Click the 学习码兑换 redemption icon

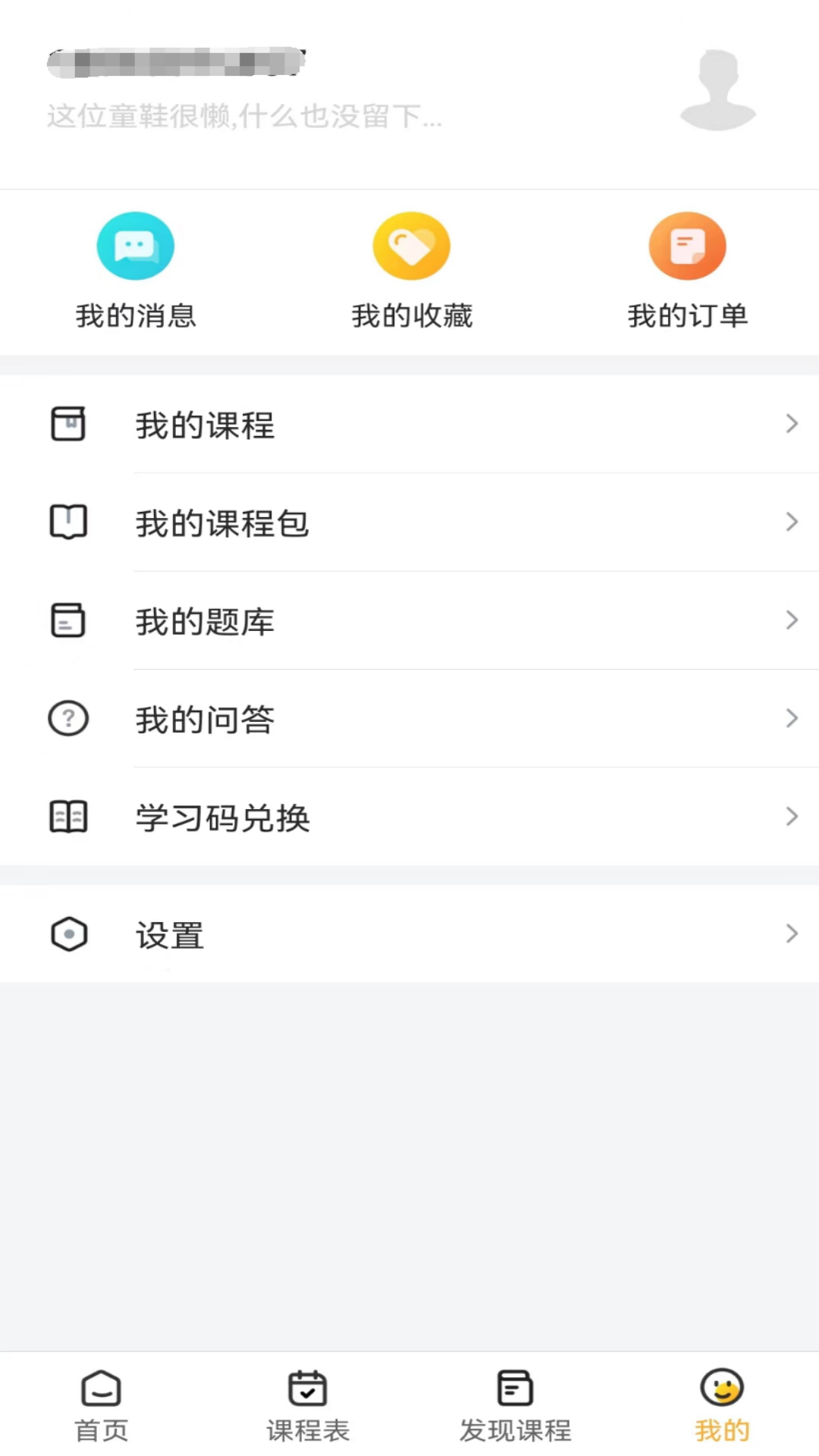(68, 816)
